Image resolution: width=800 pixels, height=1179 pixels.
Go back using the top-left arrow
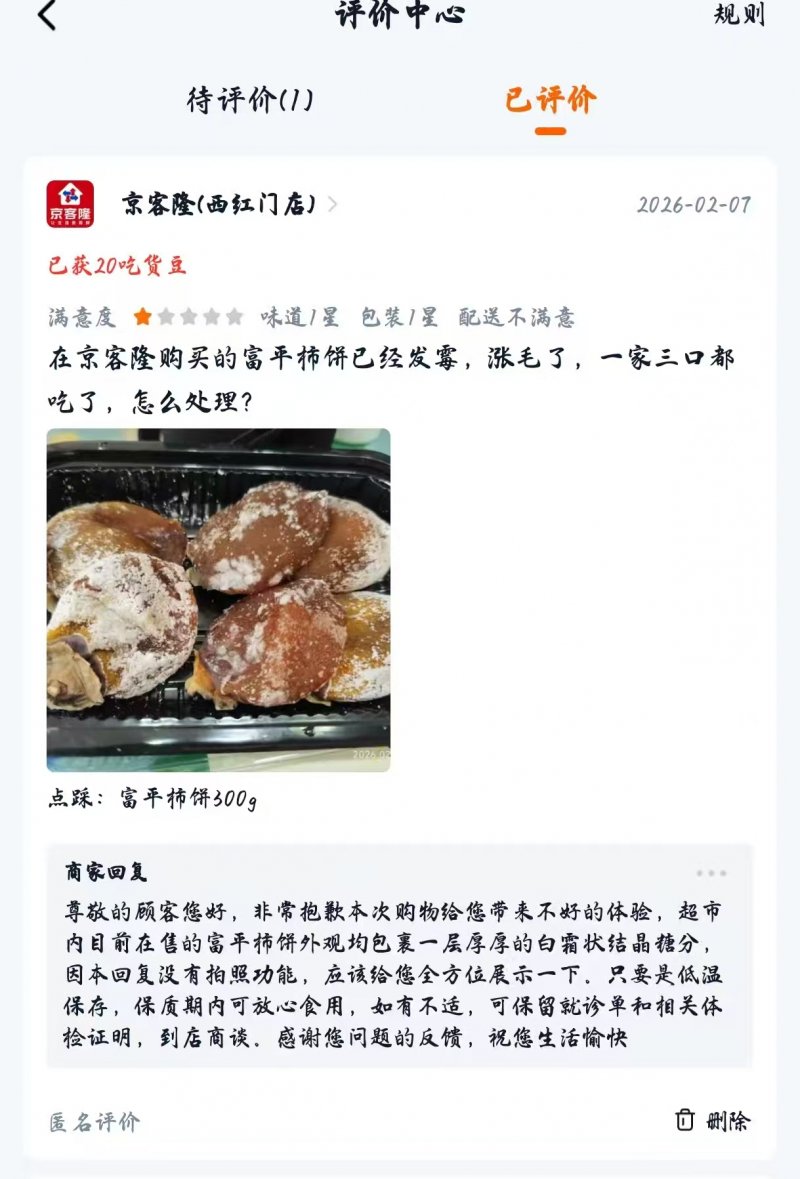point(47,14)
